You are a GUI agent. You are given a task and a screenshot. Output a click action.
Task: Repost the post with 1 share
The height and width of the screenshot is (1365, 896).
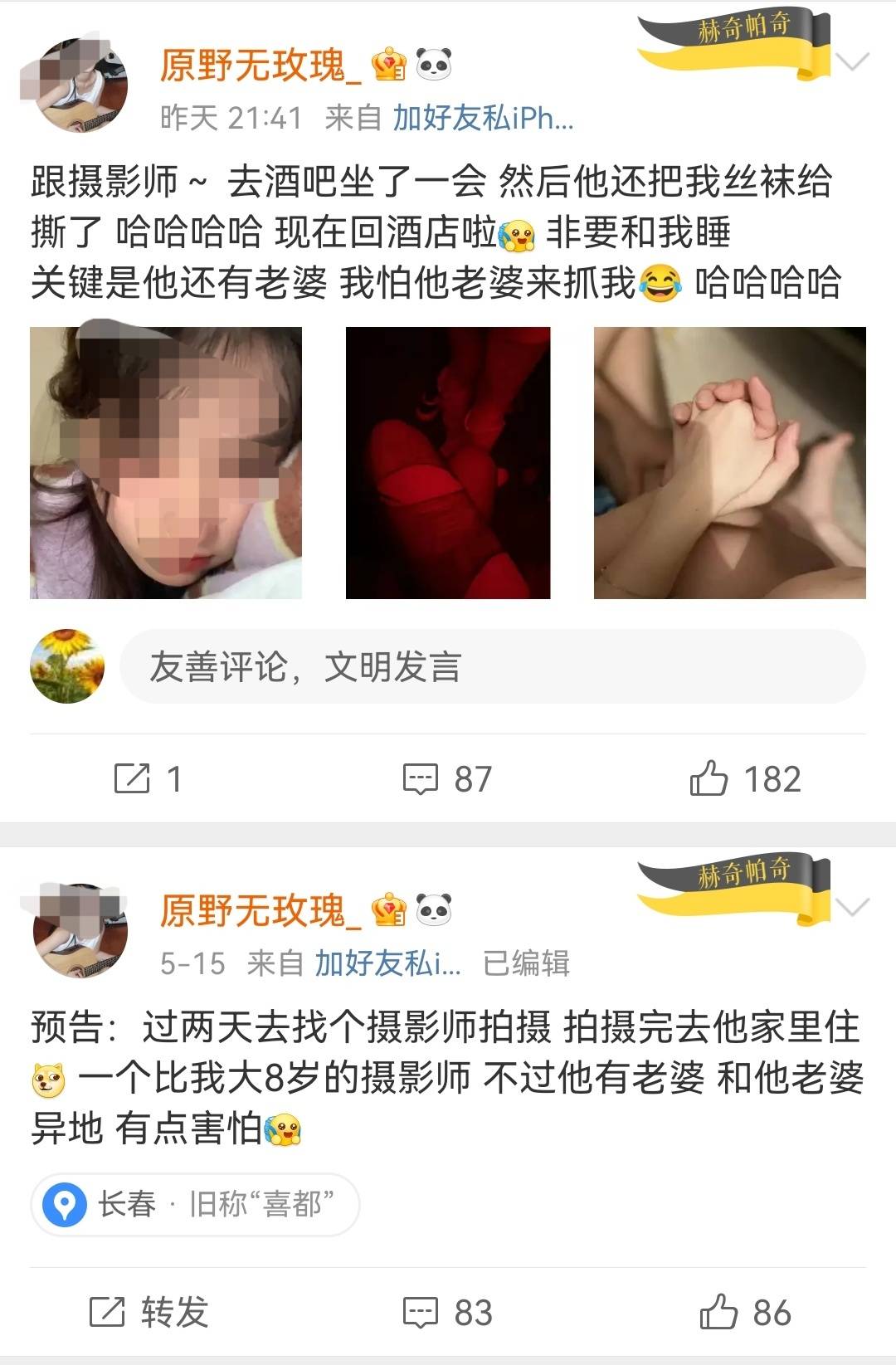tap(148, 778)
